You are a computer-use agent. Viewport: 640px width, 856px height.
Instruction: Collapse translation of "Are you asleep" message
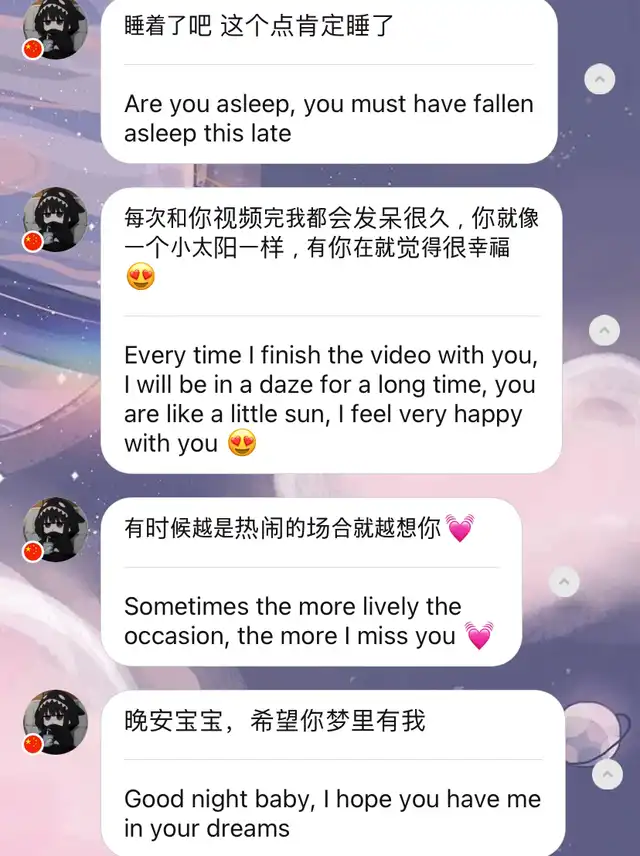coord(599,79)
